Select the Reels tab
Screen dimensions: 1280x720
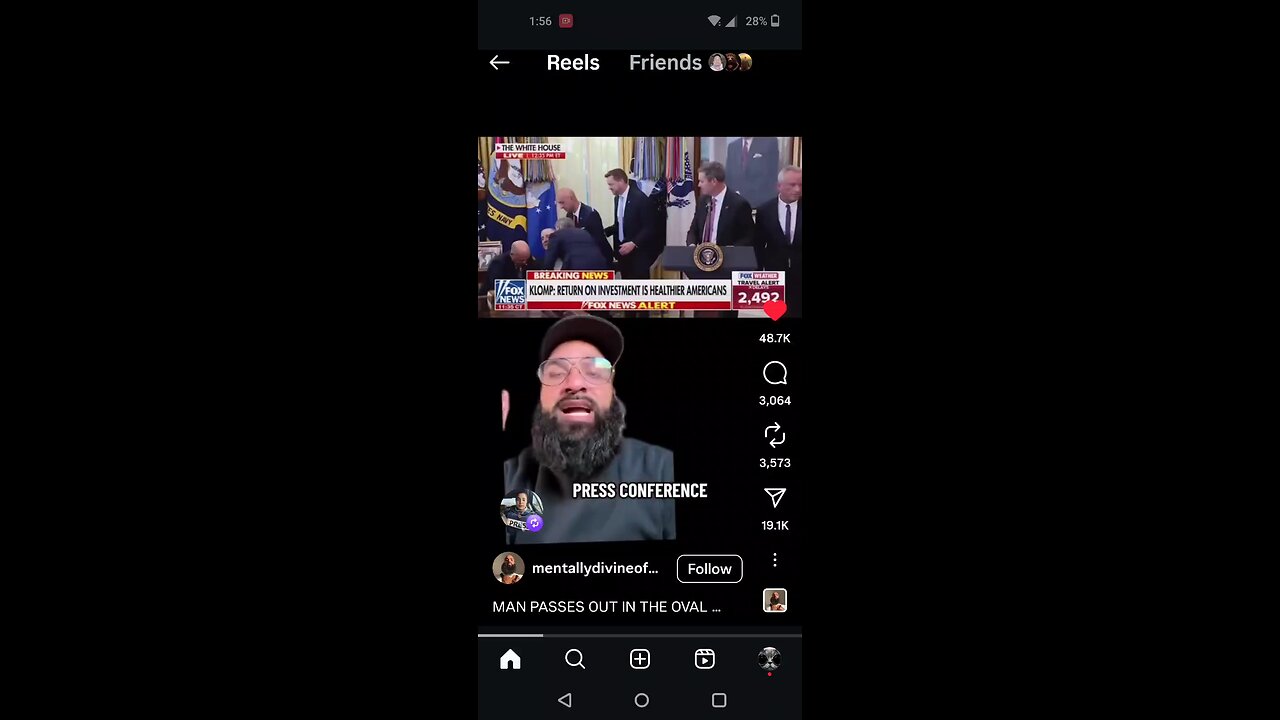point(573,63)
